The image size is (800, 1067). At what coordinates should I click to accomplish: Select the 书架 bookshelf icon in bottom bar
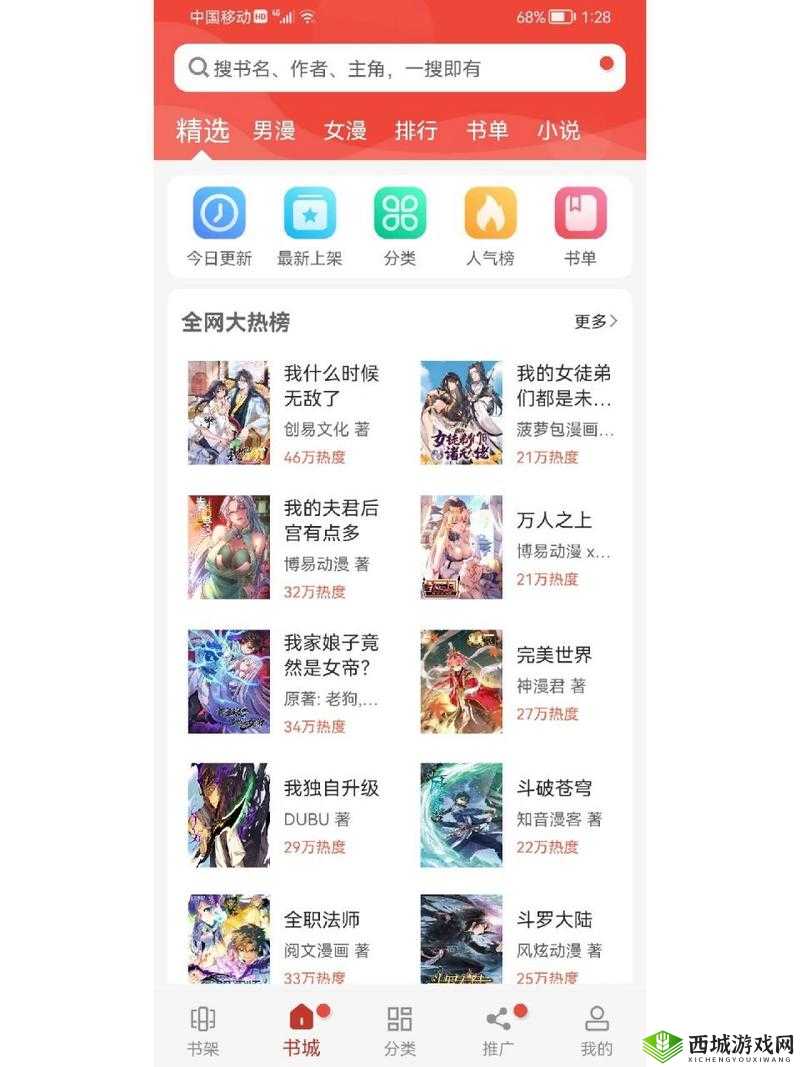tap(203, 1022)
